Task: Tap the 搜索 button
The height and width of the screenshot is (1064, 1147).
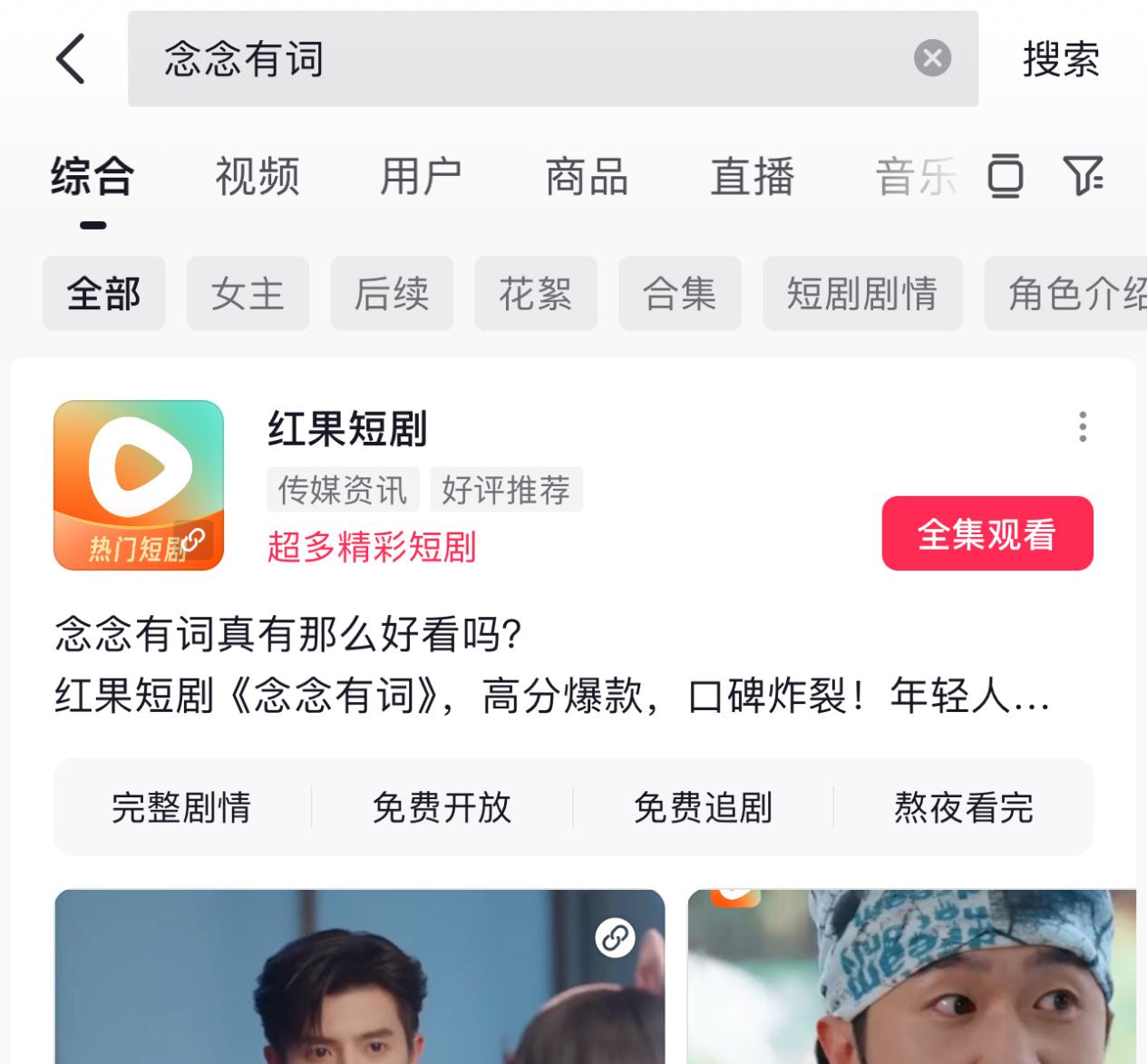Action: click(x=1061, y=60)
